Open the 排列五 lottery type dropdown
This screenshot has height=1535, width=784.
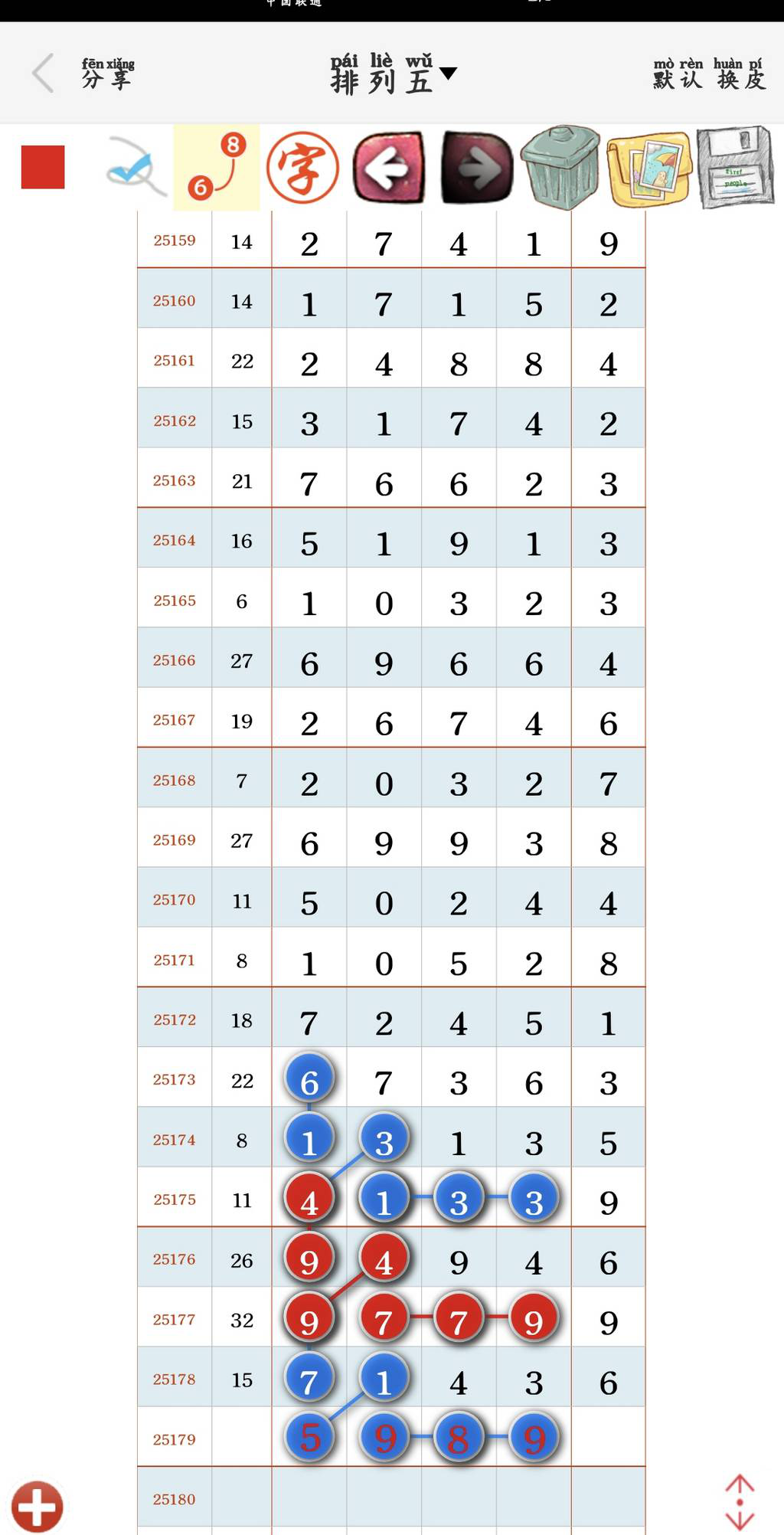tap(394, 74)
